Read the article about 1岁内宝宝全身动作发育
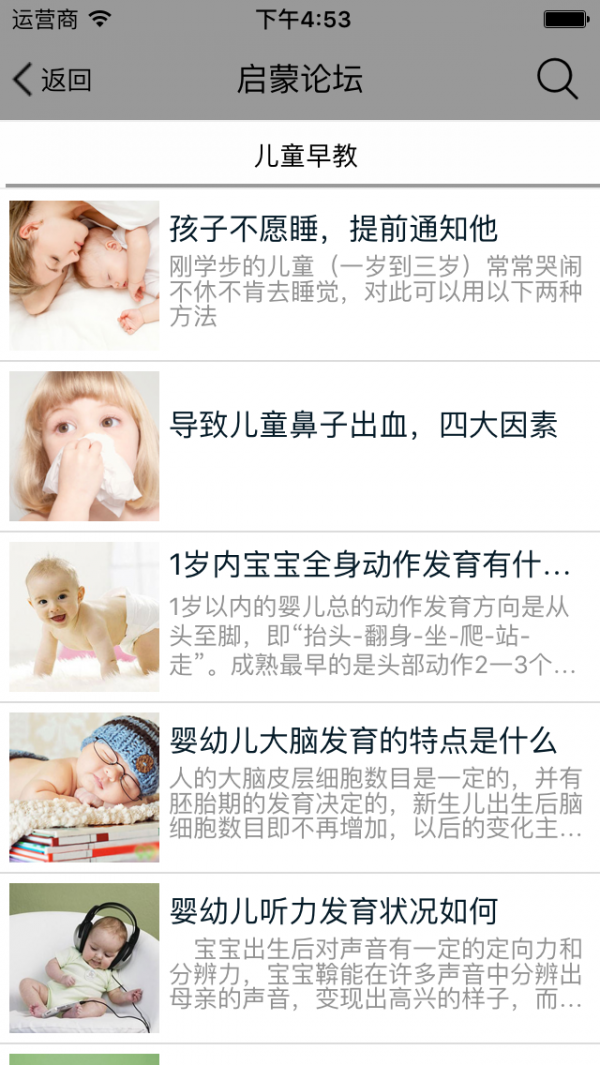This screenshot has width=600, height=1065. click(x=370, y=566)
